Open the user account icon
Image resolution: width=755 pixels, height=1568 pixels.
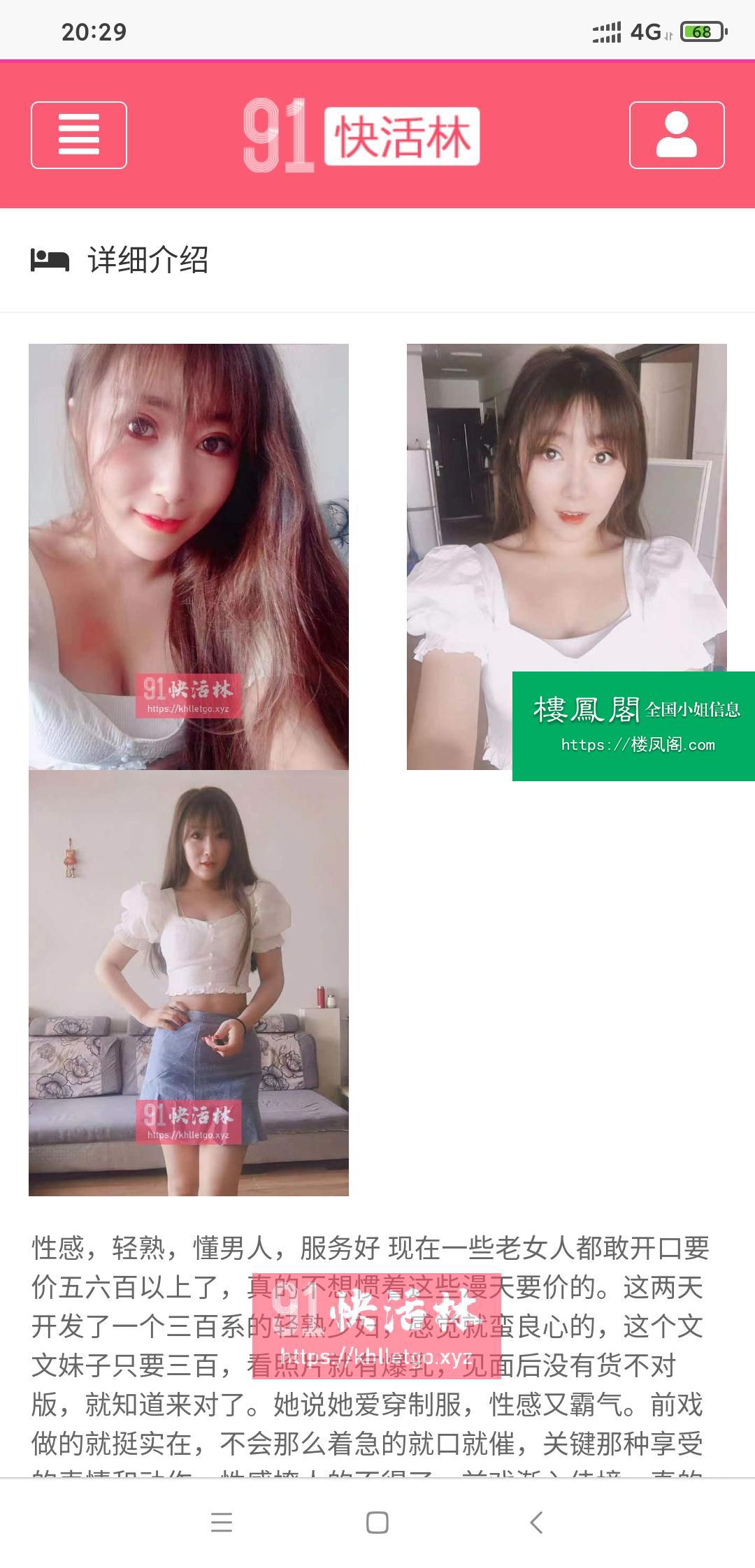(x=676, y=135)
